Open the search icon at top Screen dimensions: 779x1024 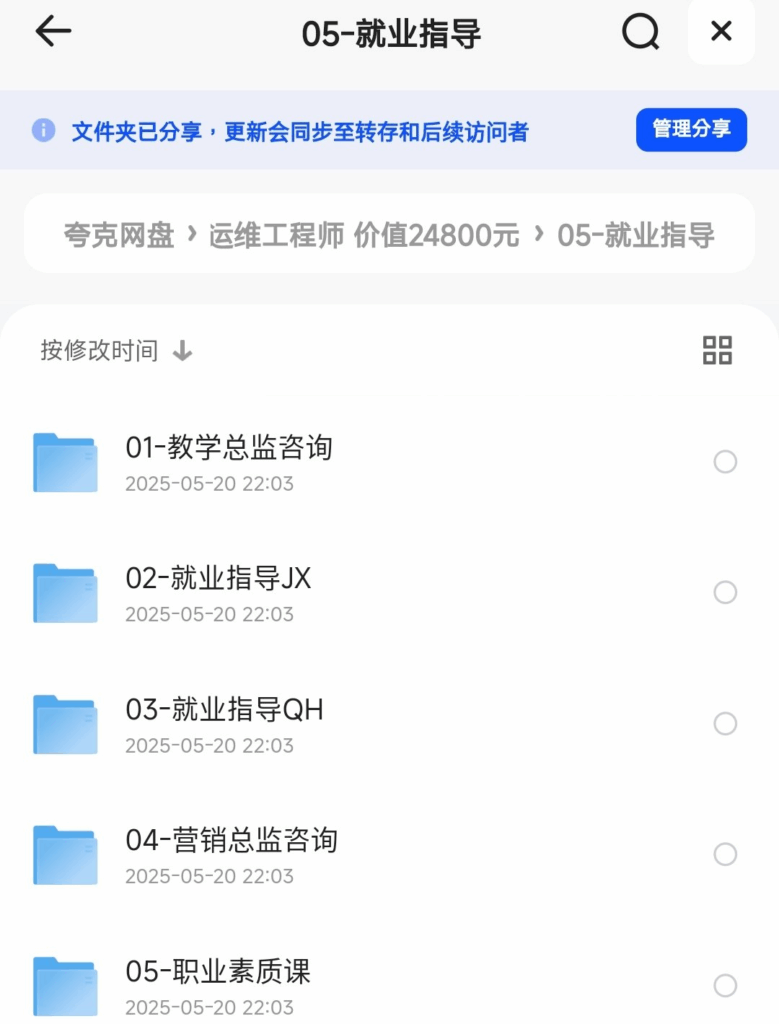point(640,31)
